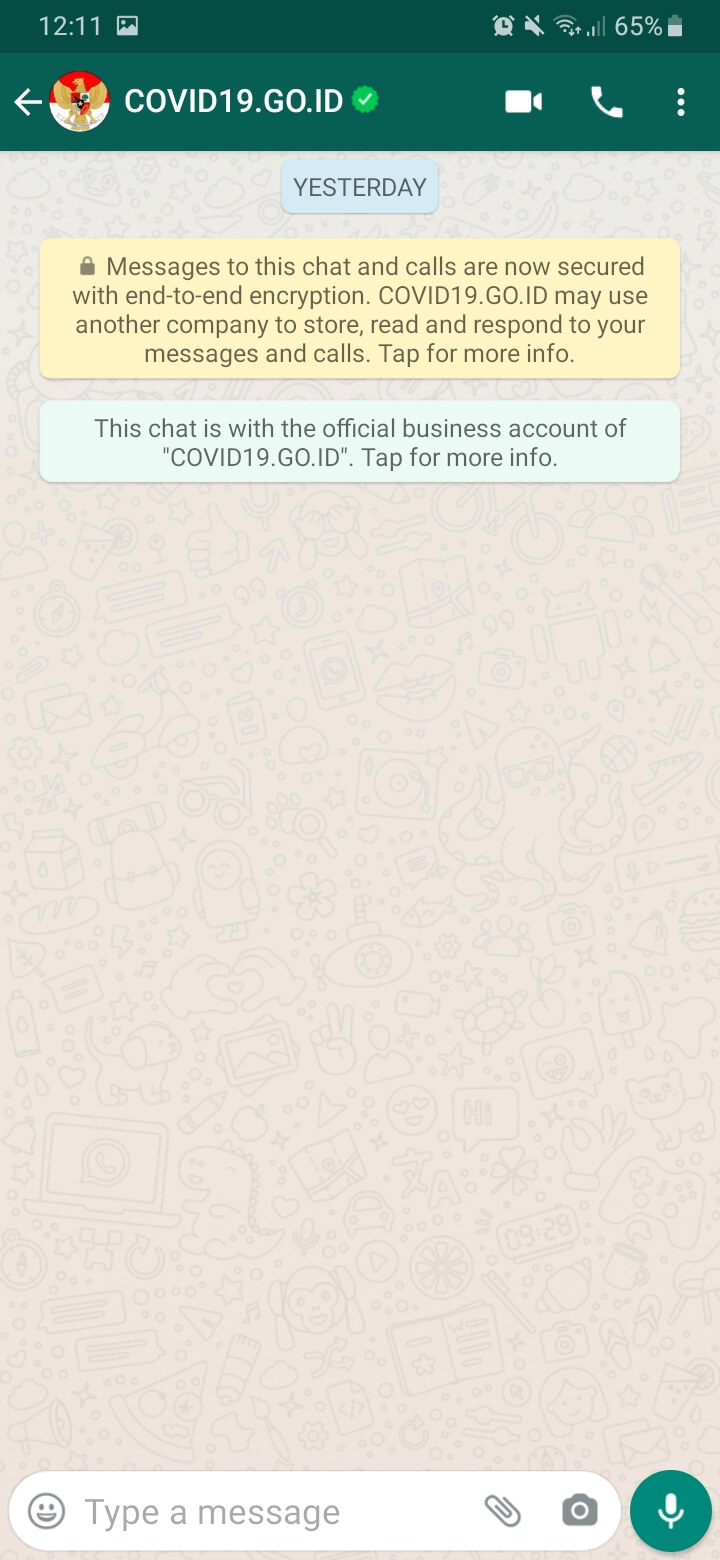Viewport: 720px width, 1560px height.
Task: Go back to the chats list
Action: 28,101
